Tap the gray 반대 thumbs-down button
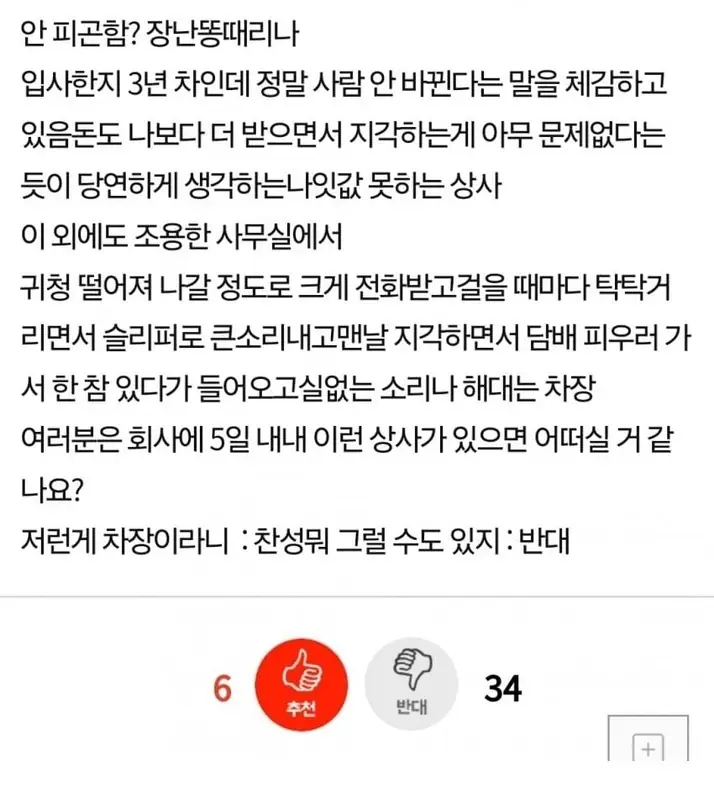714x801 pixels. (411, 689)
